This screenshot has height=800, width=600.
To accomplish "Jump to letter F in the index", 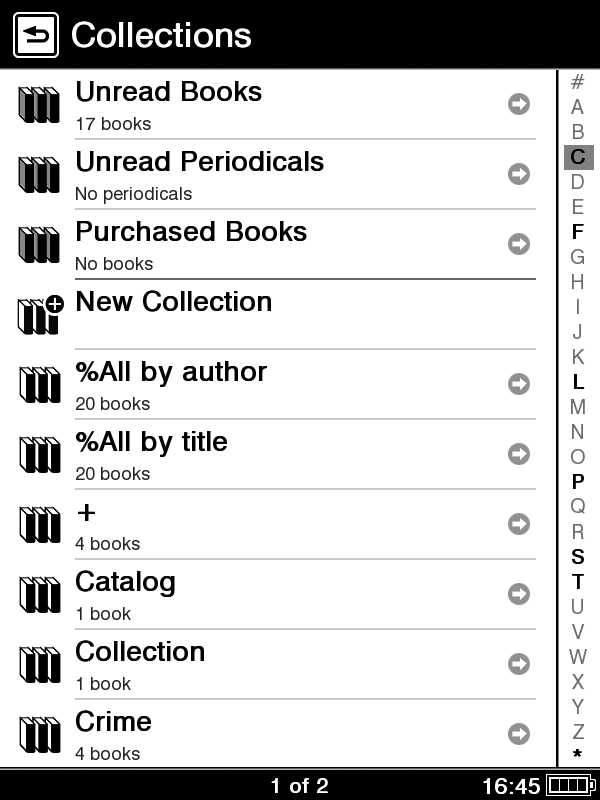I will click(578, 232).
